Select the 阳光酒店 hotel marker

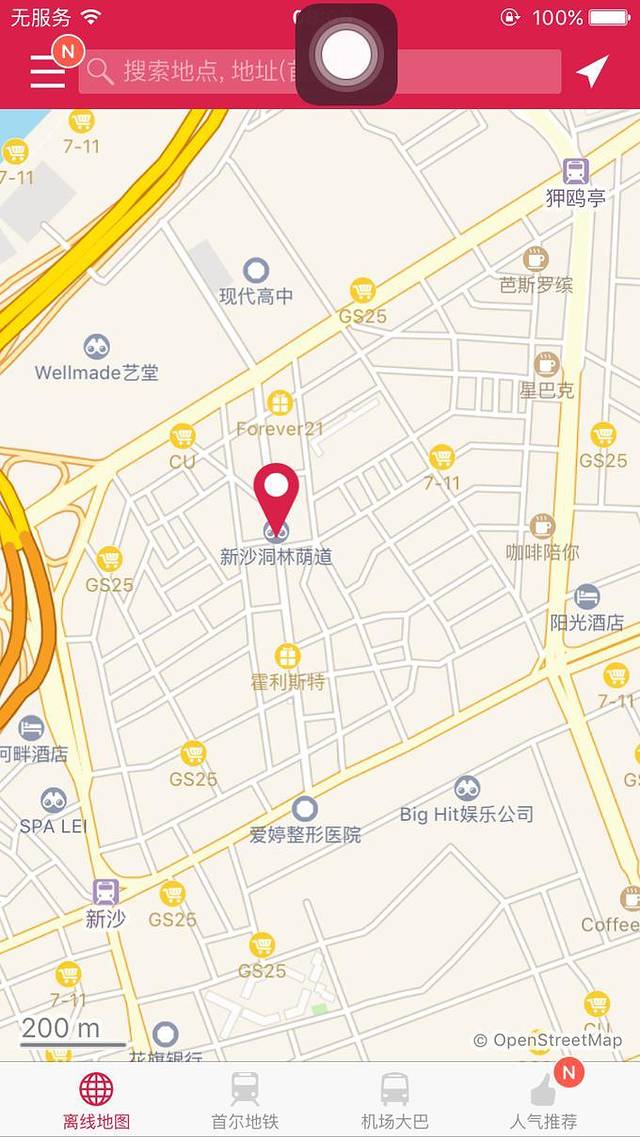click(587, 597)
